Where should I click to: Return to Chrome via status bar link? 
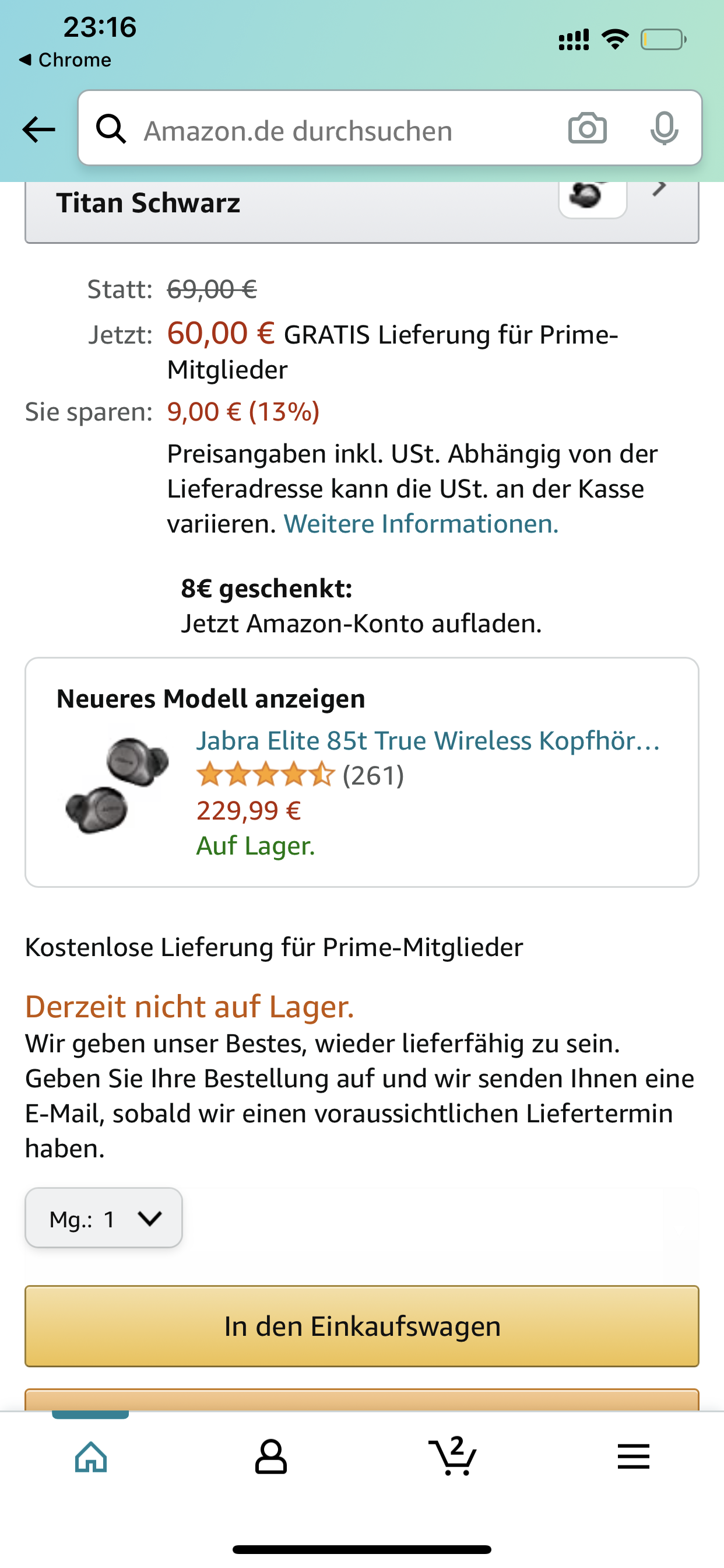(x=65, y=60)
